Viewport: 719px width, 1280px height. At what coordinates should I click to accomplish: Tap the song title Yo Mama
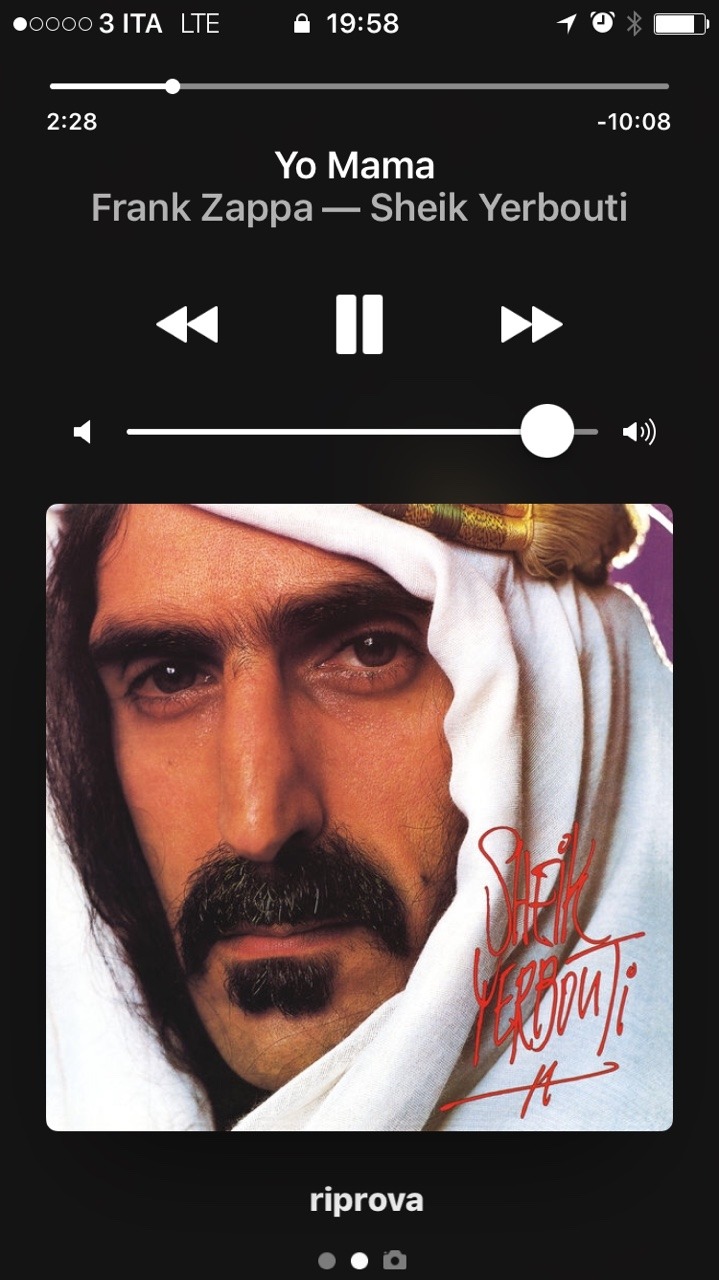[x=354, y=165]
